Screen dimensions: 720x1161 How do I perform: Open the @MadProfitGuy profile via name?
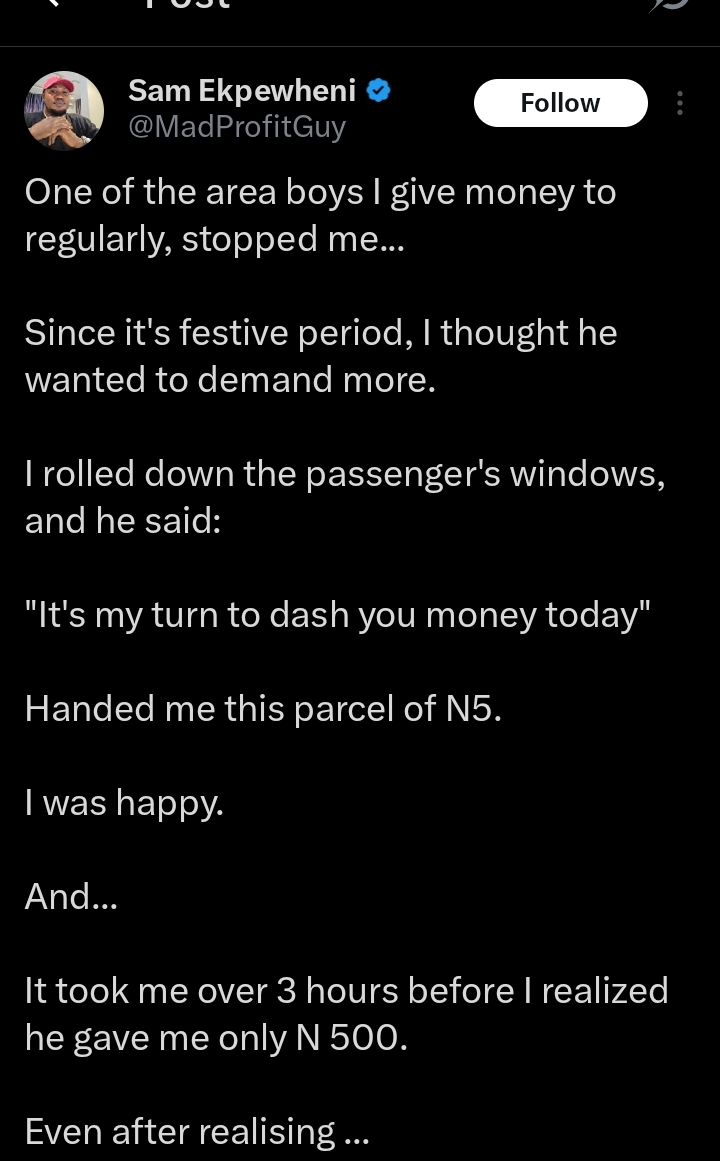[x=242, y=91]
